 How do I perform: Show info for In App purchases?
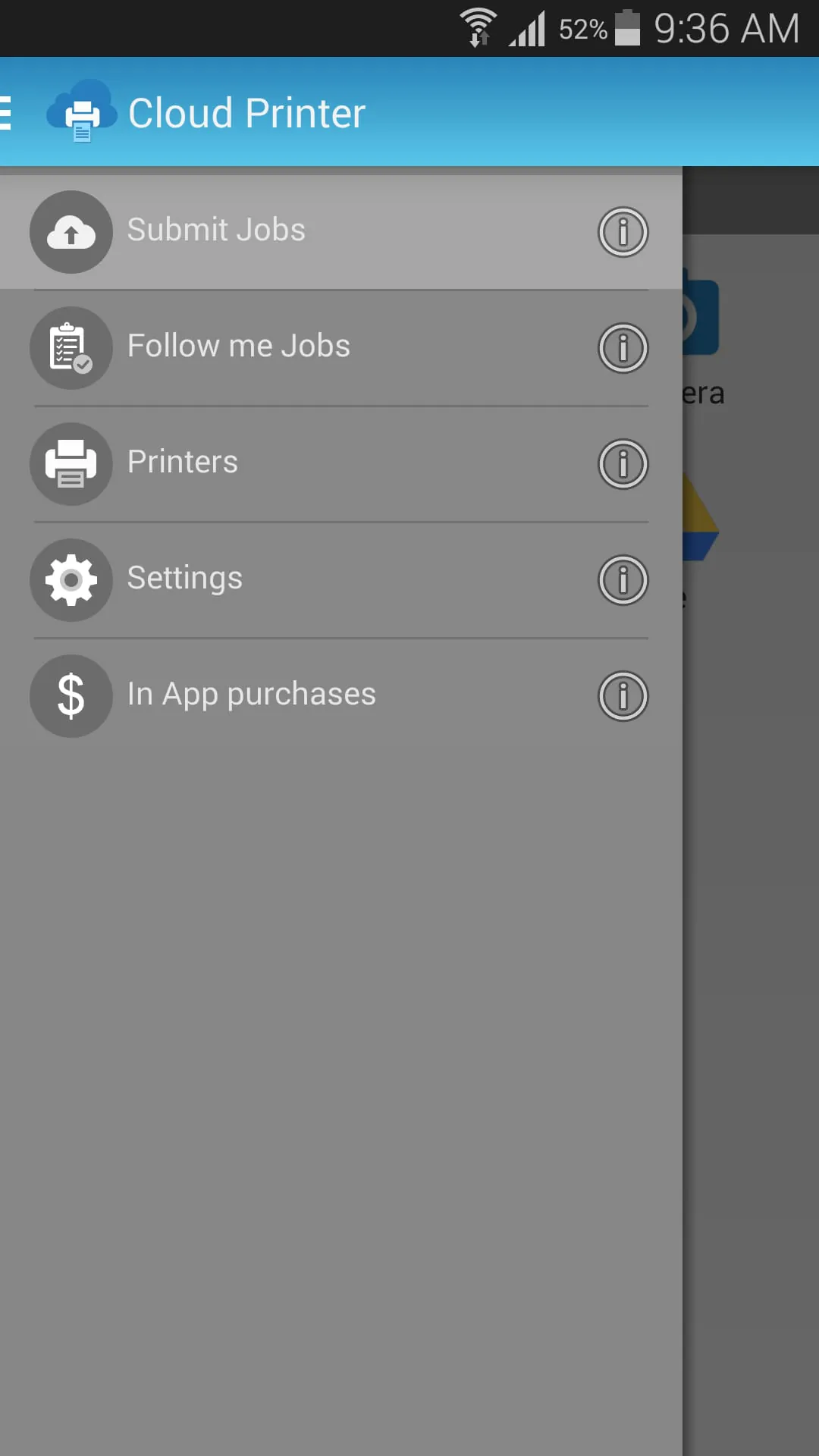coord(623,696)
